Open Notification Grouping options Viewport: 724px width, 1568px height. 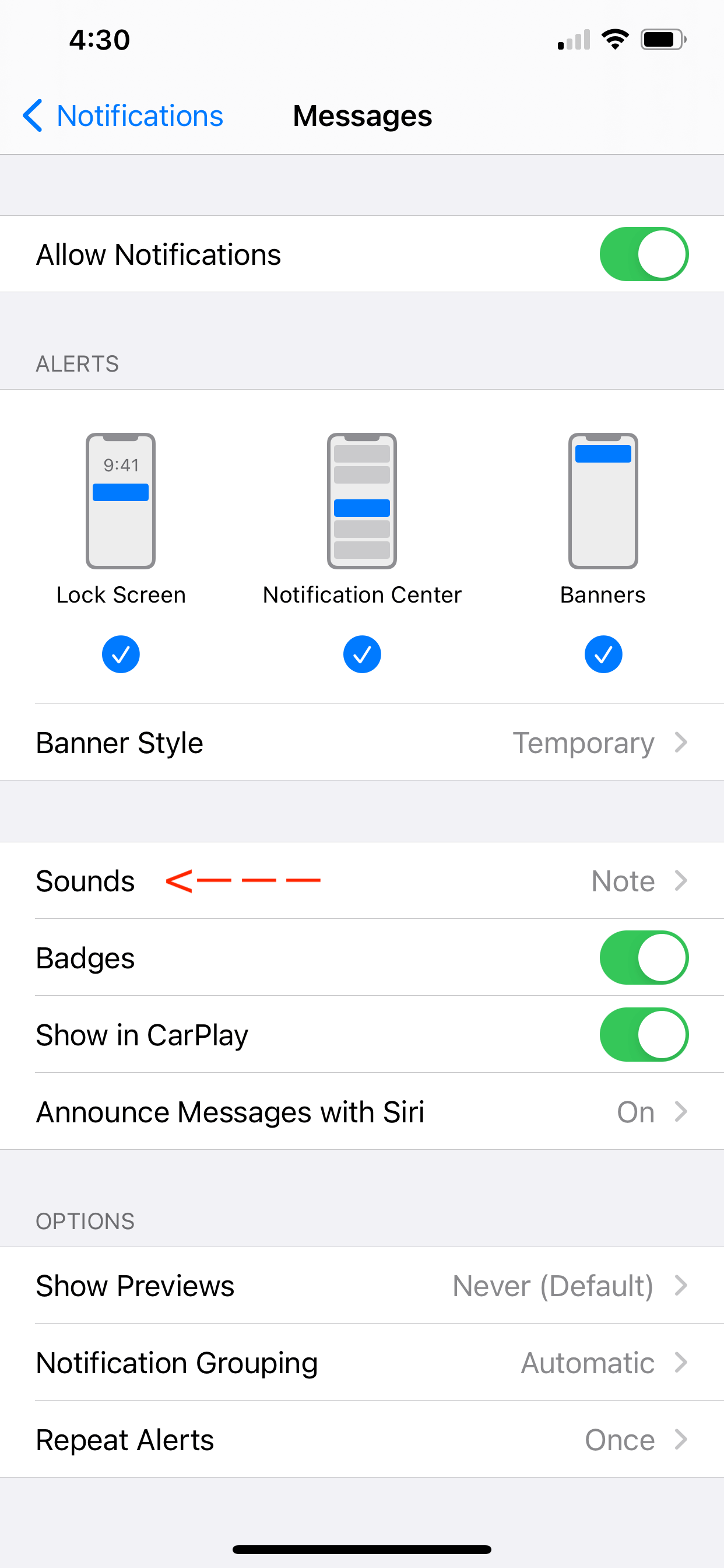362,1363
